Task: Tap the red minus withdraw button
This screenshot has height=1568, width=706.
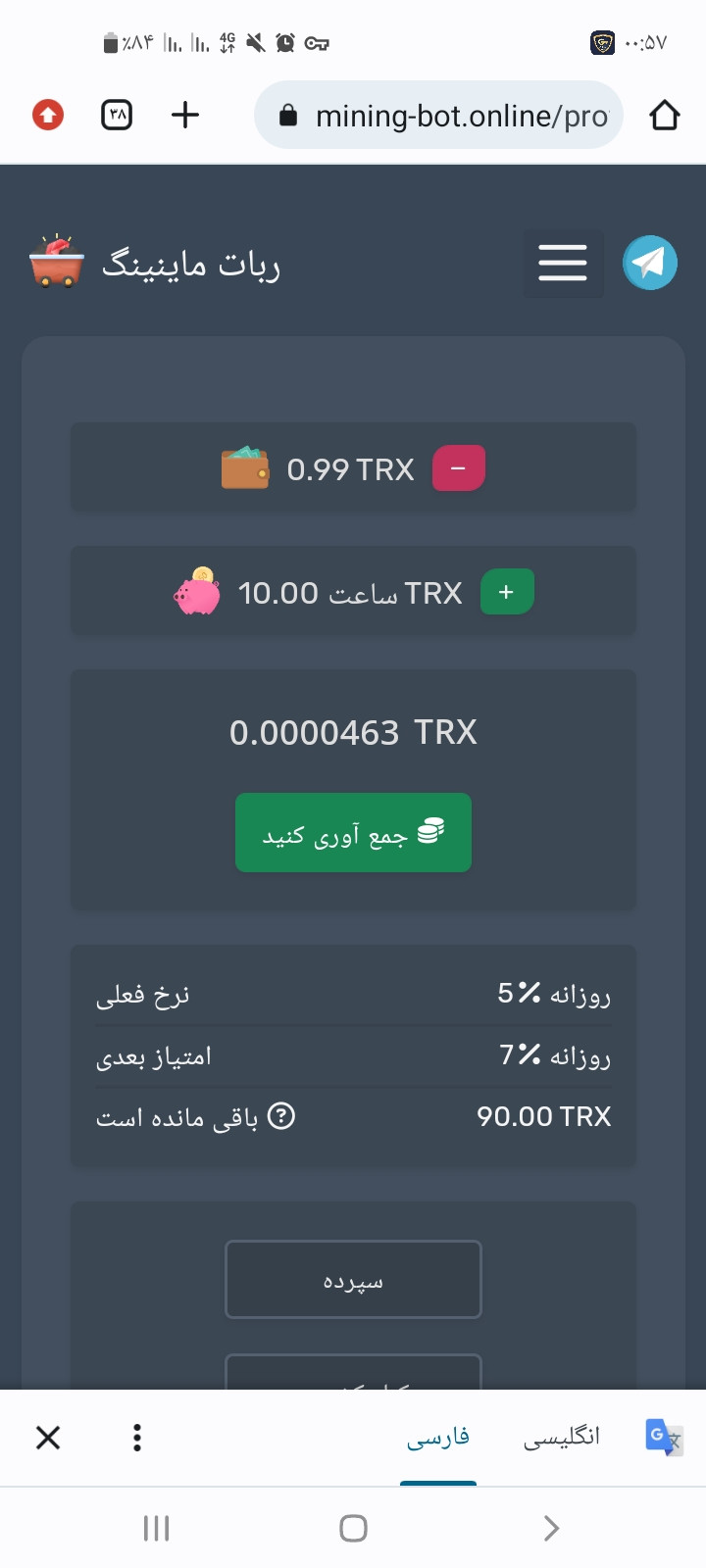Action: 458,468
